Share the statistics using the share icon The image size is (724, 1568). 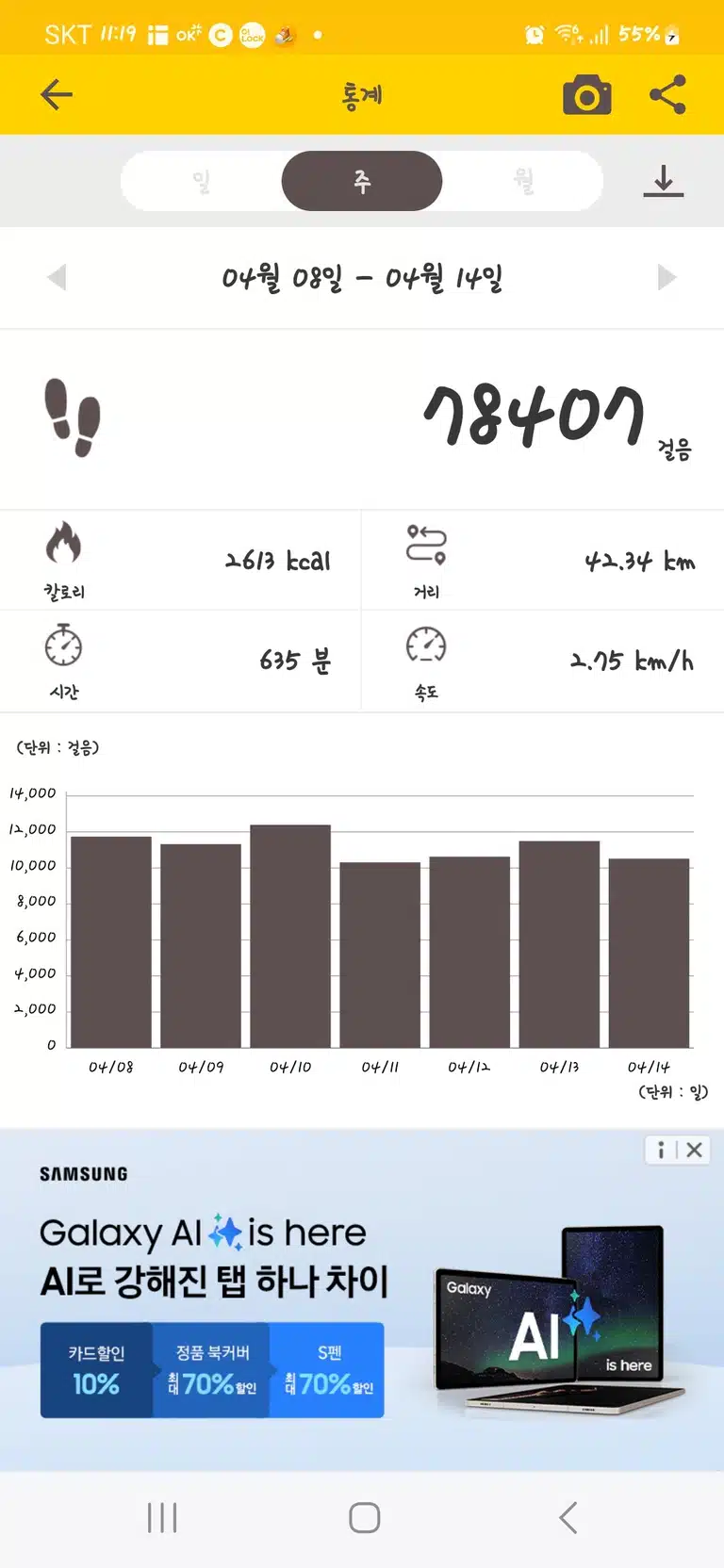point(667,94)
